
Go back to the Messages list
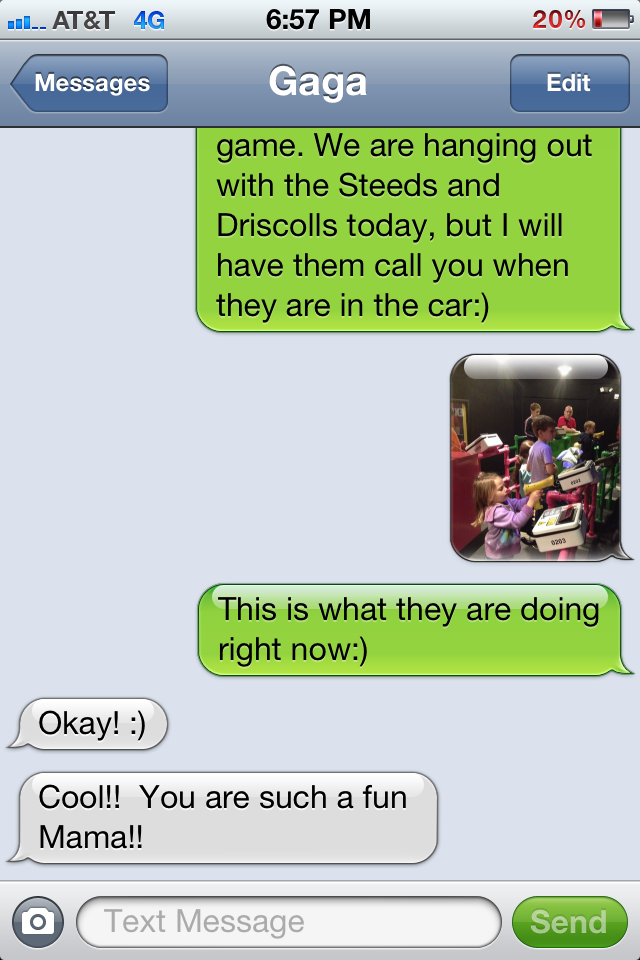point(90,83)
